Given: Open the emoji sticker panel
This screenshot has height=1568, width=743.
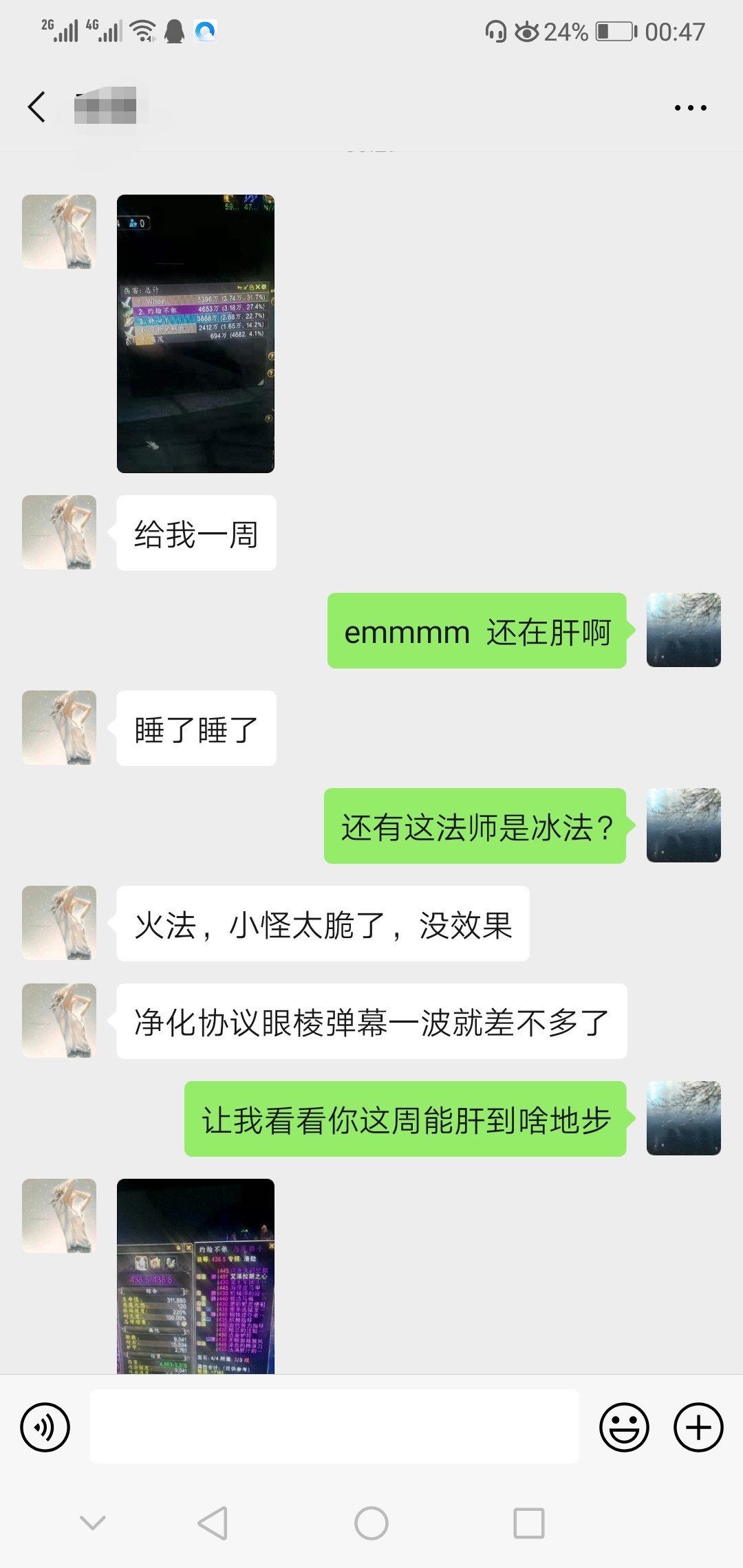Looking at the screenshot, I should coord(624,1427).
